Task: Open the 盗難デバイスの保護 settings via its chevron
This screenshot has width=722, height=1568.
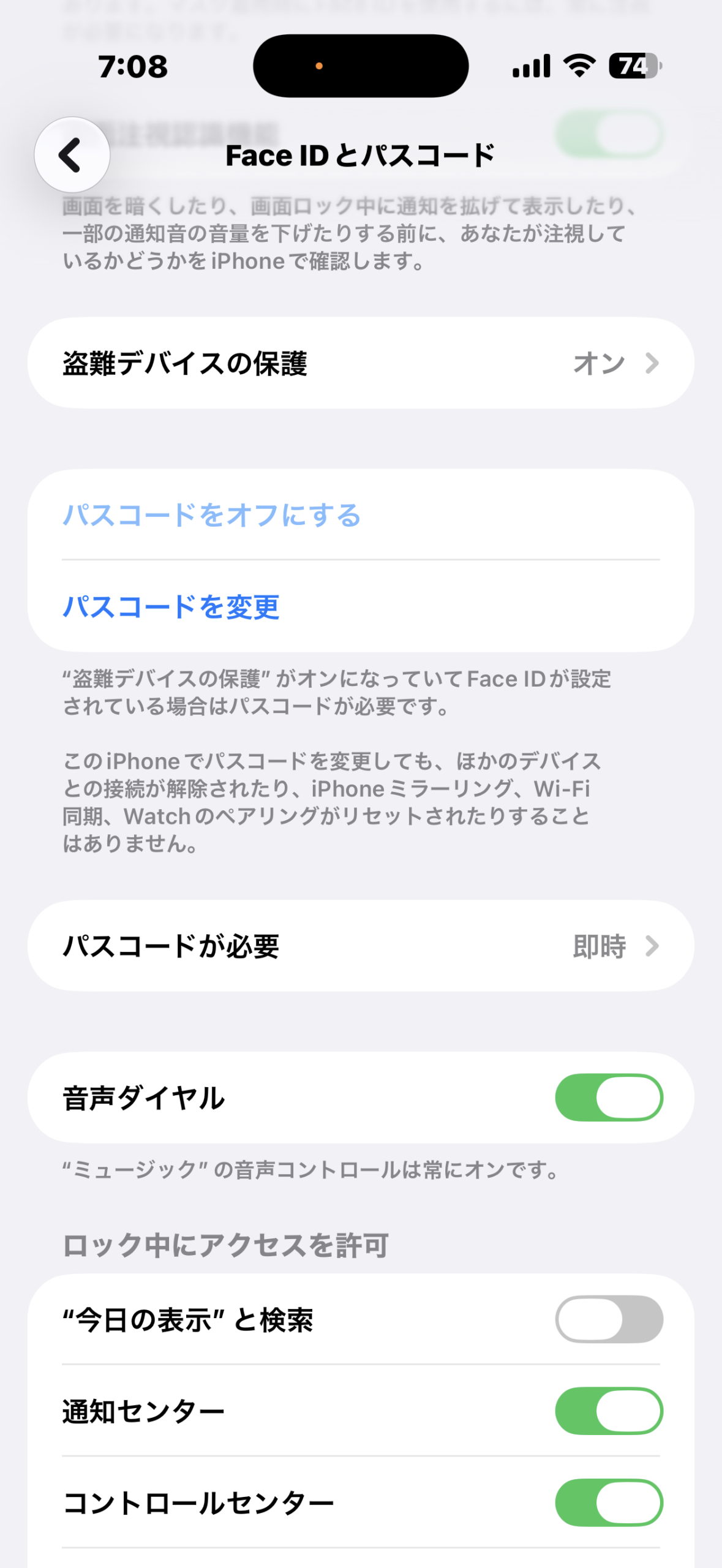Action: (x=652, y=364)
